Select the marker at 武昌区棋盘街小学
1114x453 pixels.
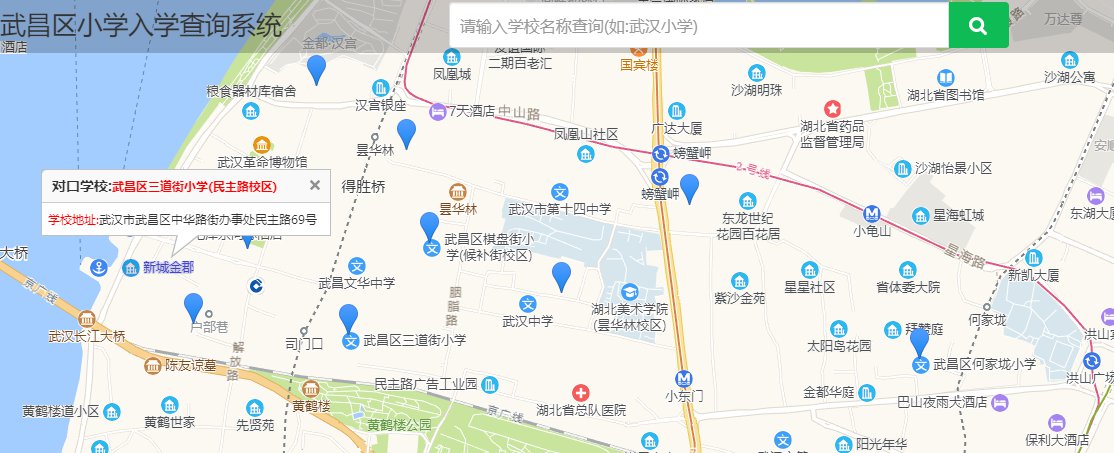coord(430,227)
